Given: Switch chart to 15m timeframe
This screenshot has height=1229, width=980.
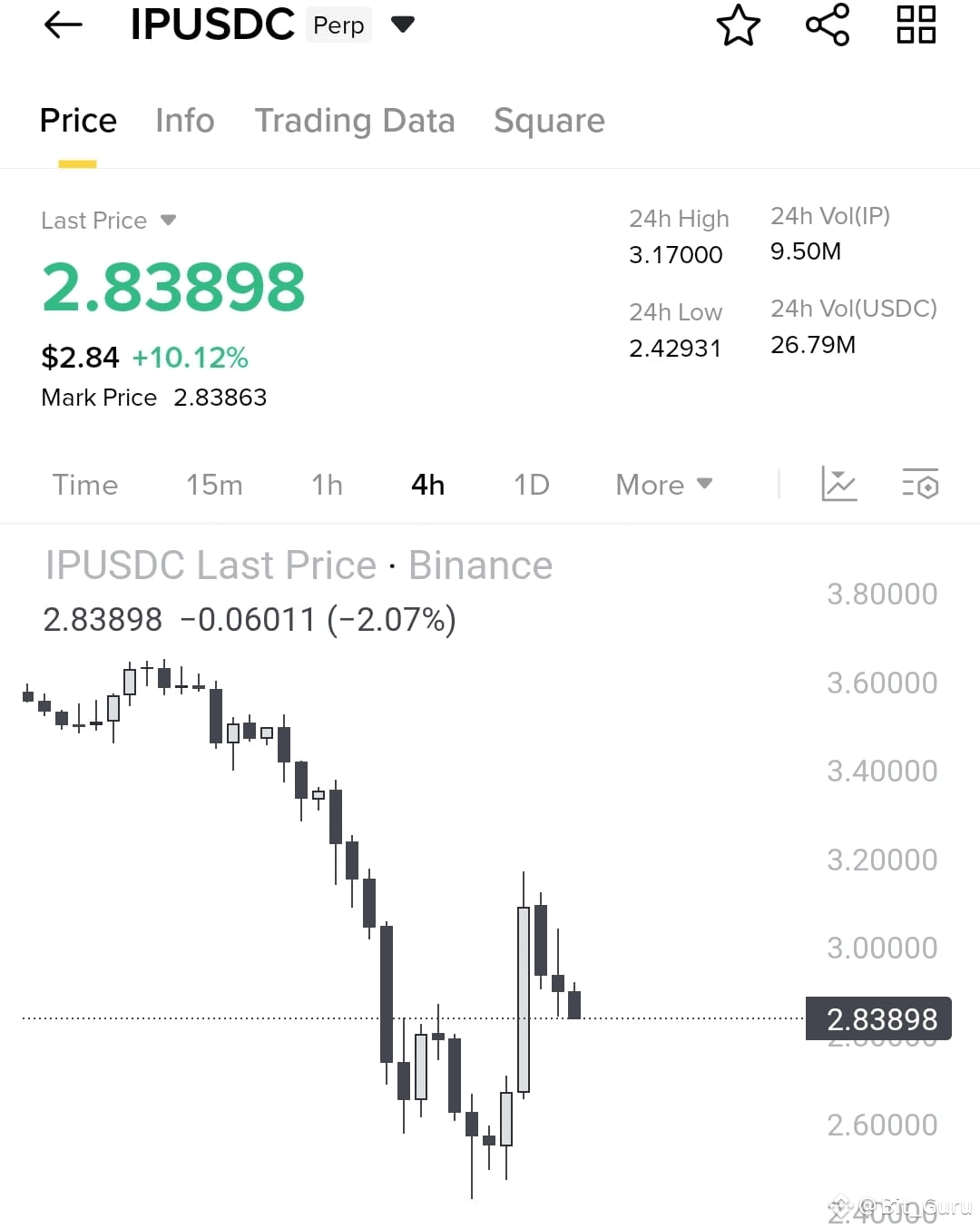Looking at the screenshot, I should coord(214,485).
